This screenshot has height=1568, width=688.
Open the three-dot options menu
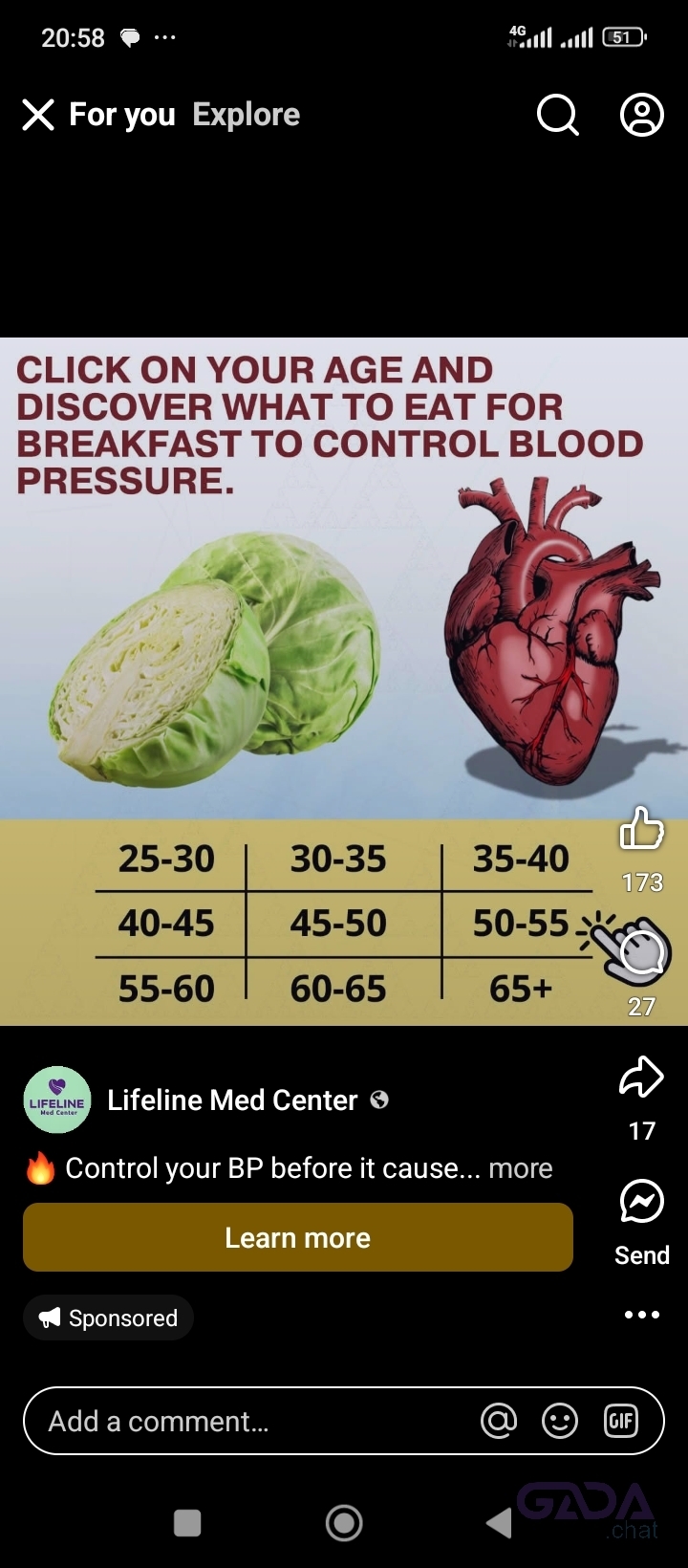[641, 1315]
